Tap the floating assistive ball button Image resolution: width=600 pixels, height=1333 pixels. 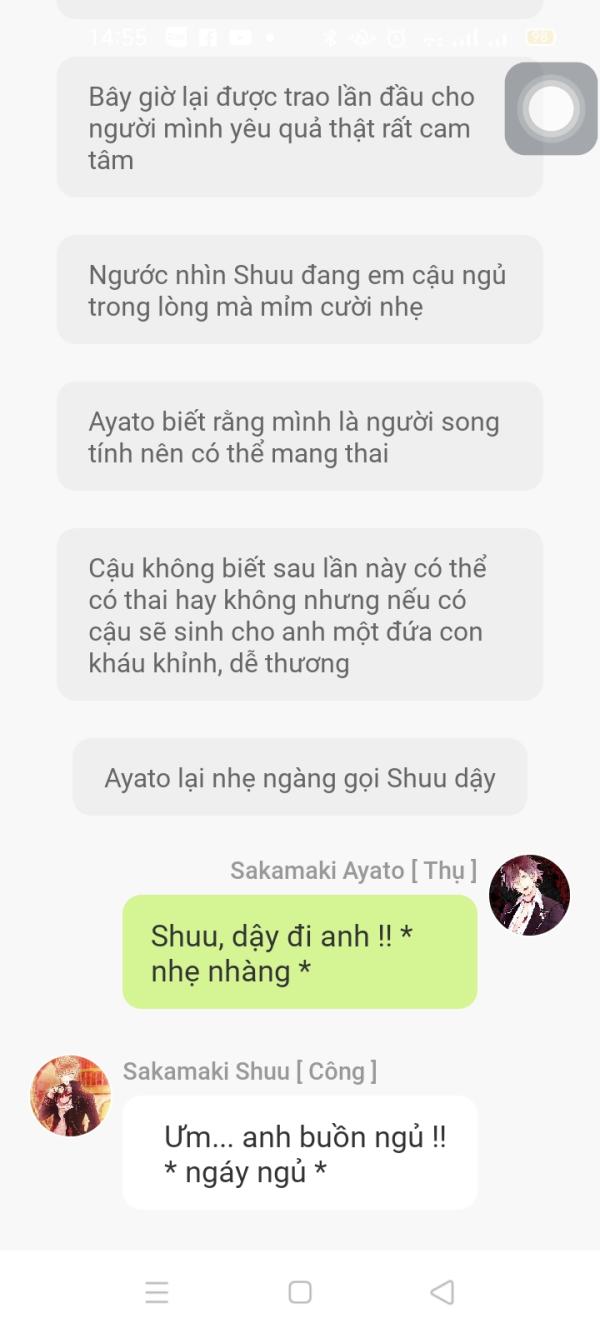(x=551, y=108)
